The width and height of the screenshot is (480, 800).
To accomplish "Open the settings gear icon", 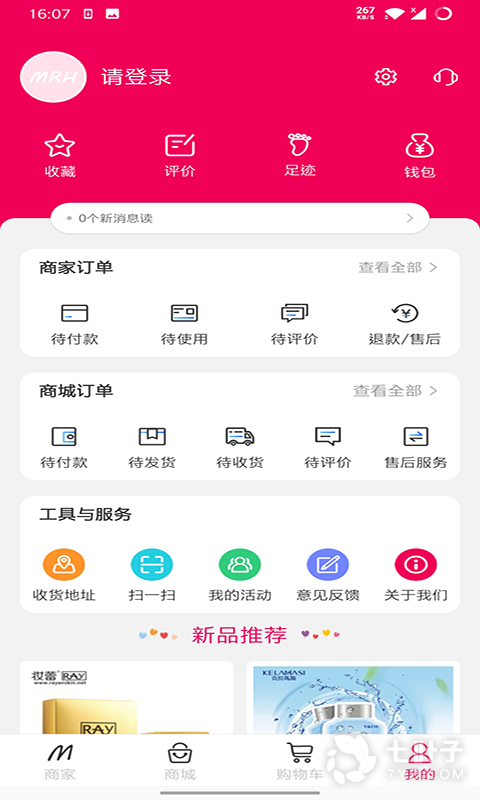I will [x=386, y=77].
